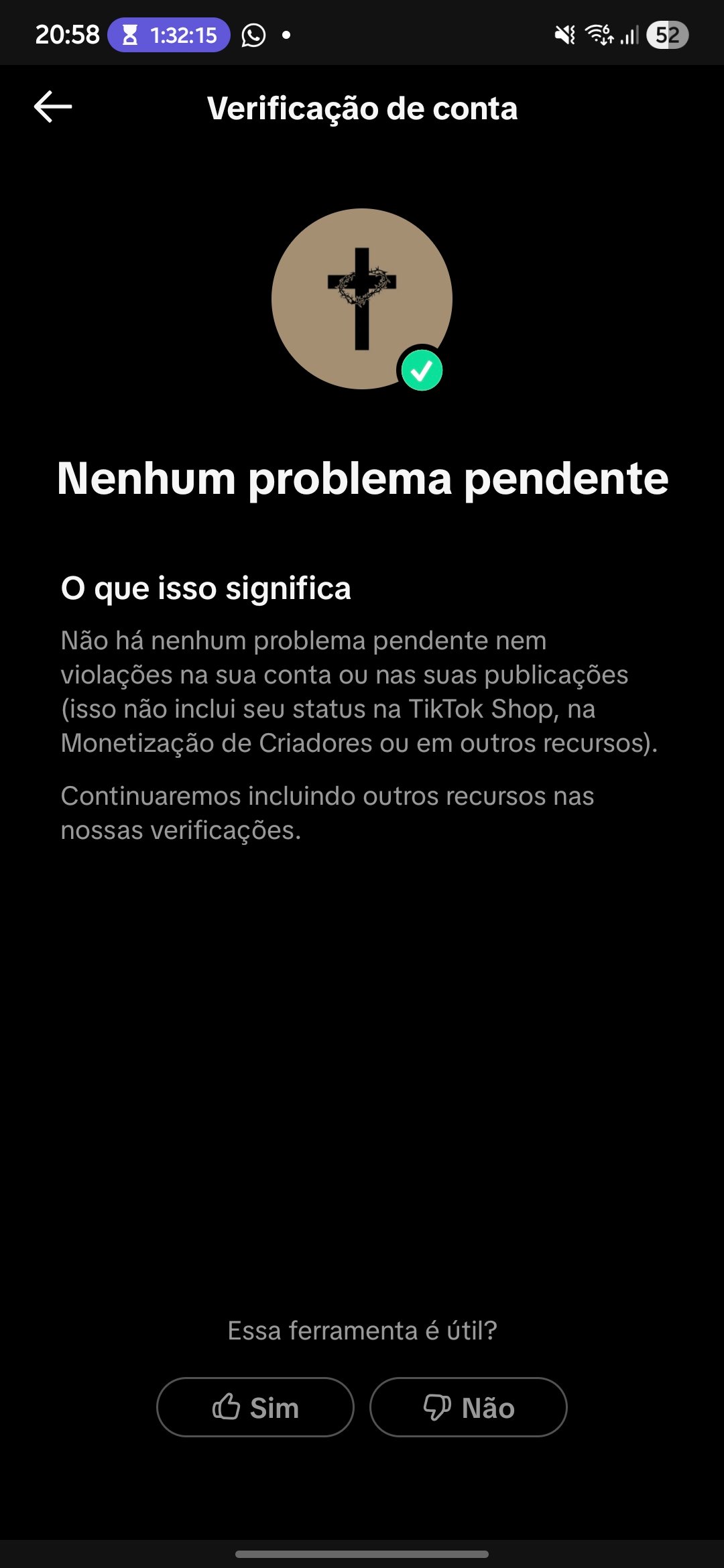Go back from Verificação de conta
The width and height of the screenshot is (724, 1568).
[53, 107]
